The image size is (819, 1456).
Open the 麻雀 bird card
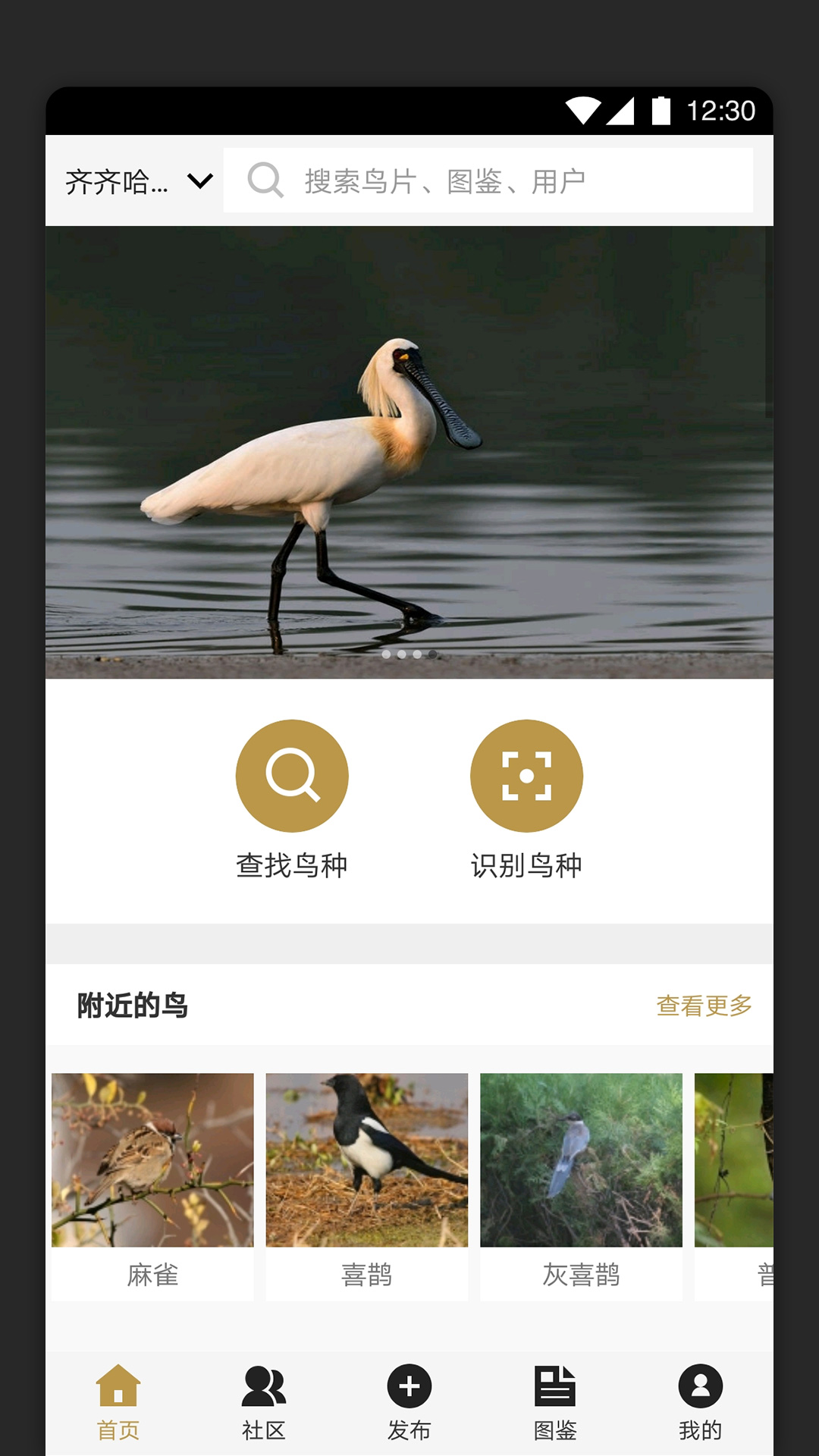(152, 1186)
